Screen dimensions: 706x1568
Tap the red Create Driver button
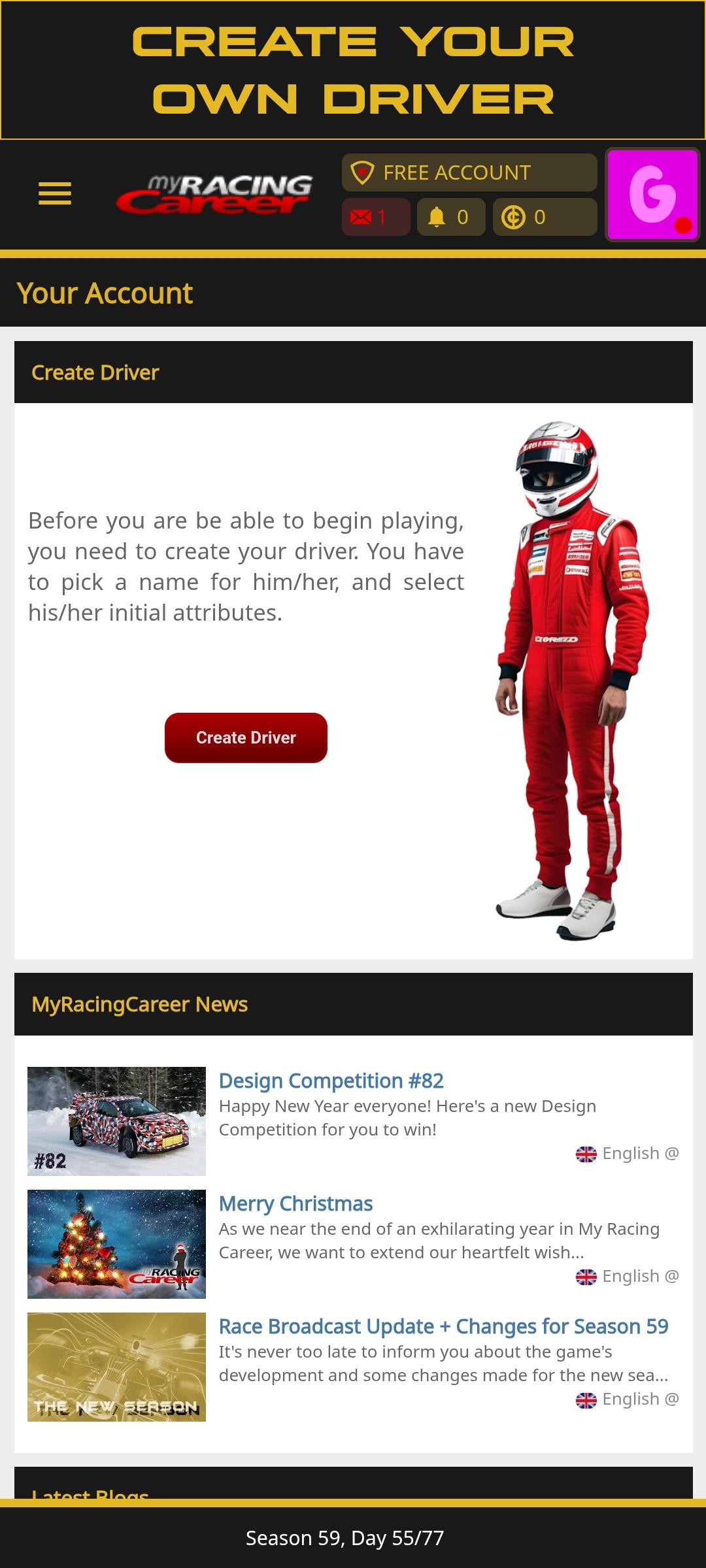246,738
